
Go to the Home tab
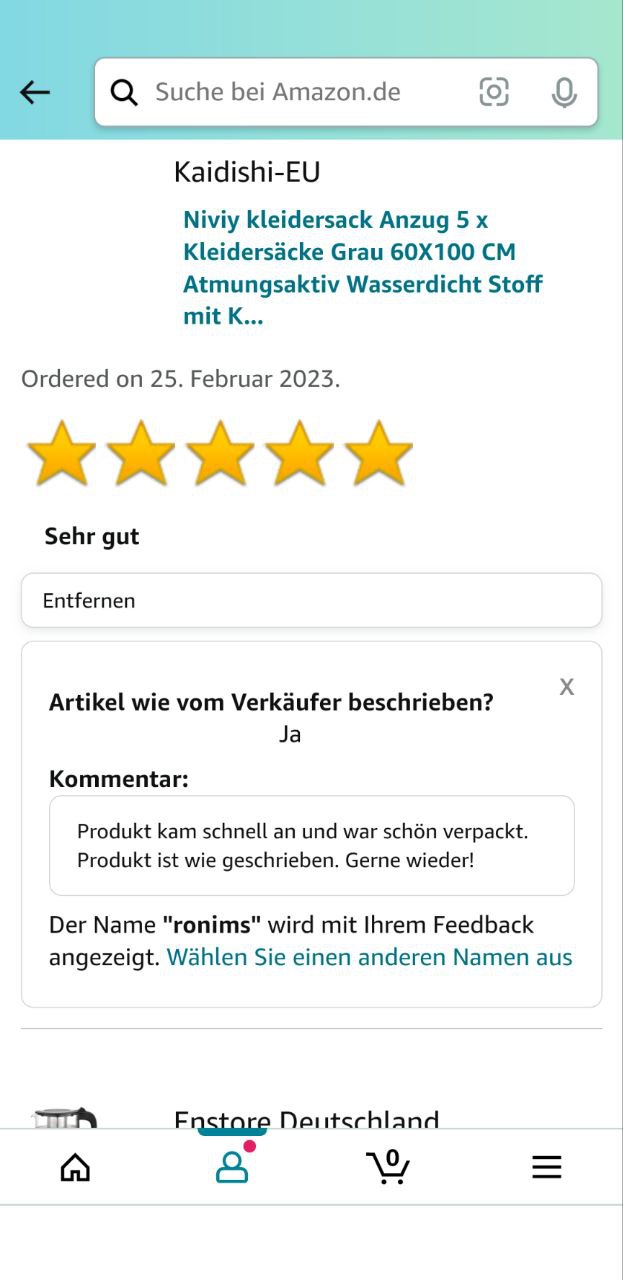tap(75, 1167)
